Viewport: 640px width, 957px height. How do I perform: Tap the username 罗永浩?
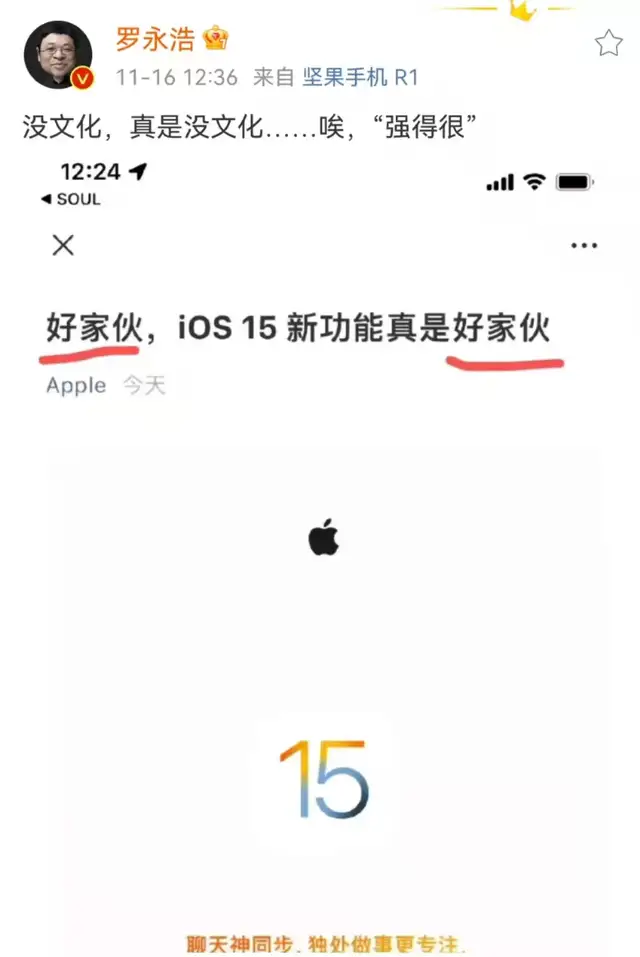point(156,39)
